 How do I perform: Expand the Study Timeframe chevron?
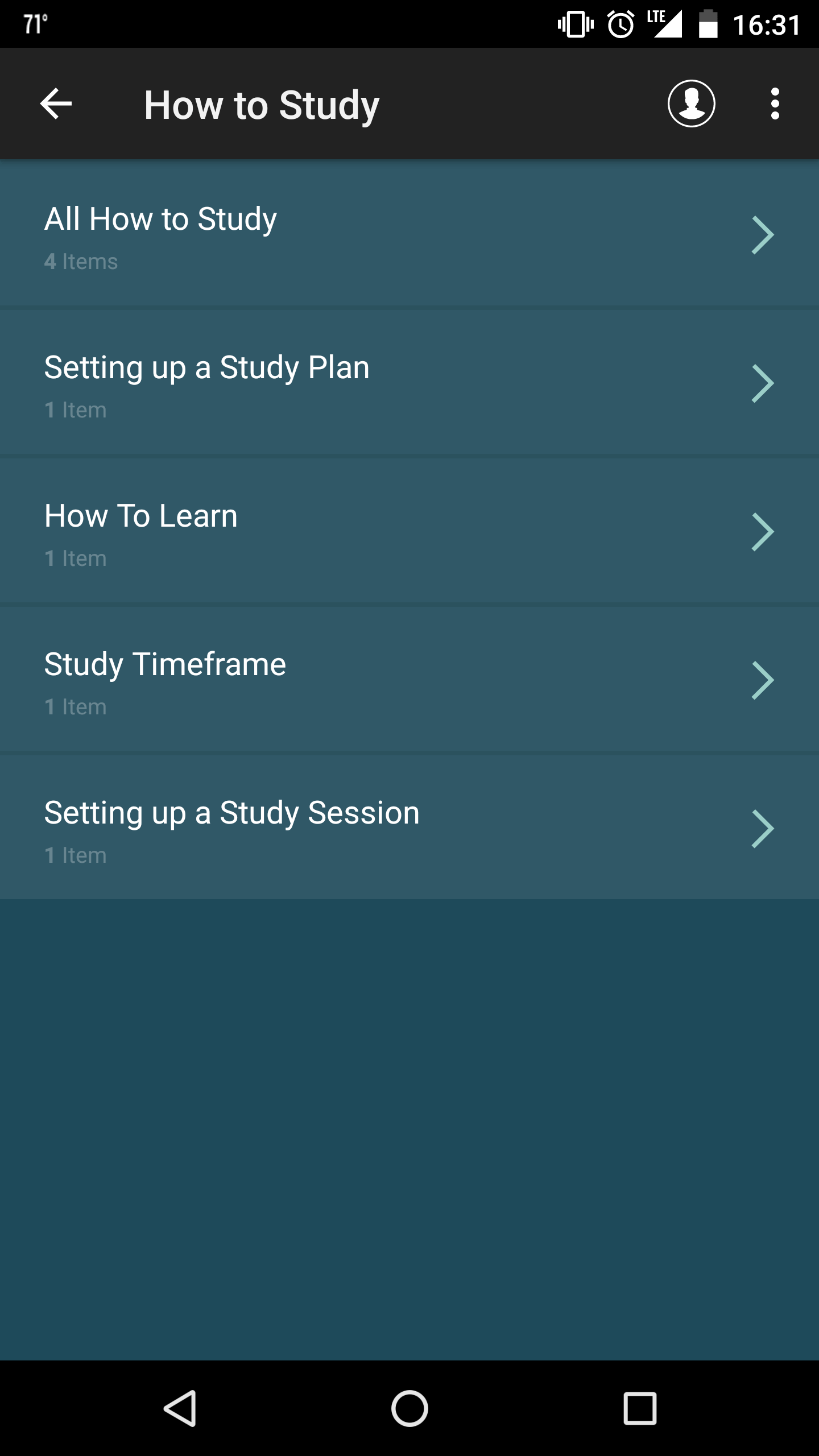(763, 679)
